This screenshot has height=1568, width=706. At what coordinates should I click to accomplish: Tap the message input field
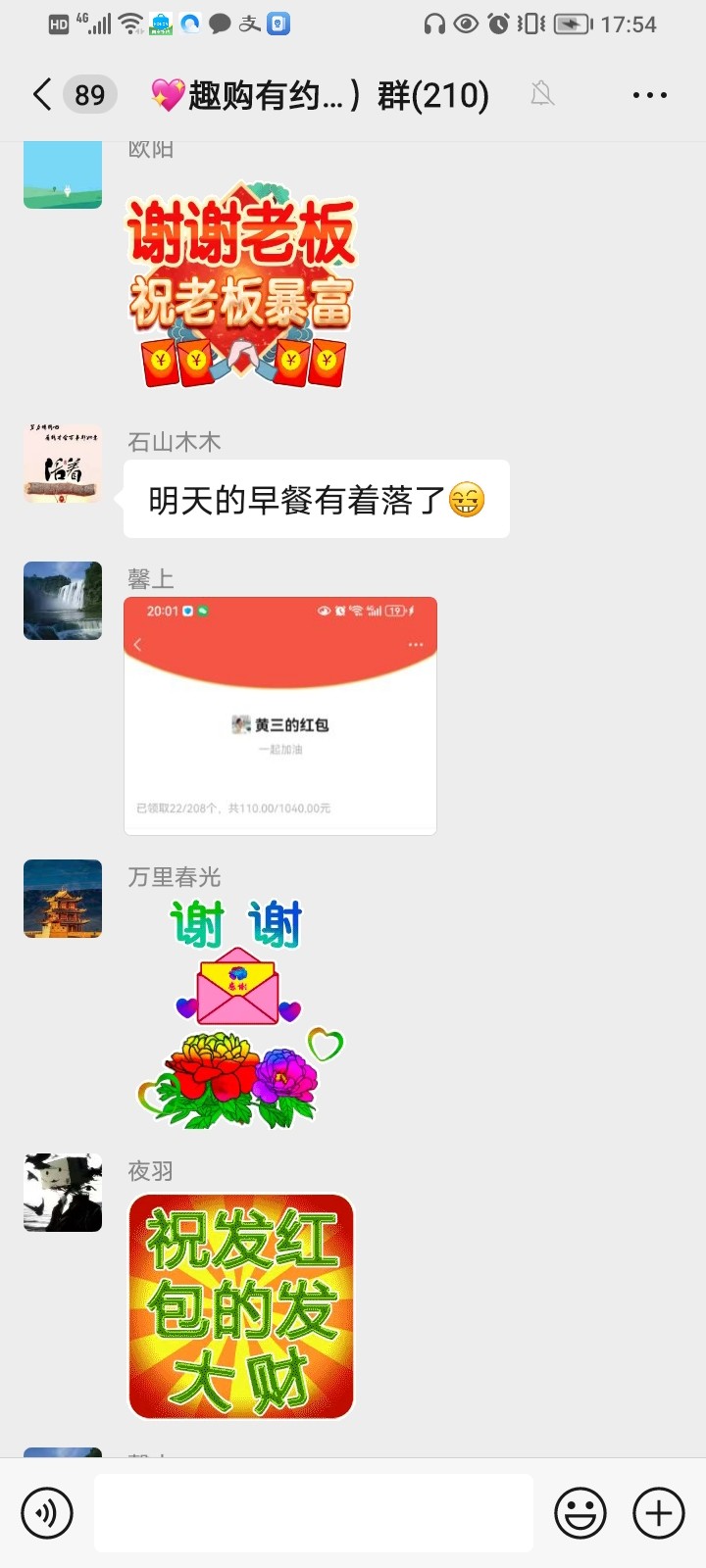(x=314, y=1512)
